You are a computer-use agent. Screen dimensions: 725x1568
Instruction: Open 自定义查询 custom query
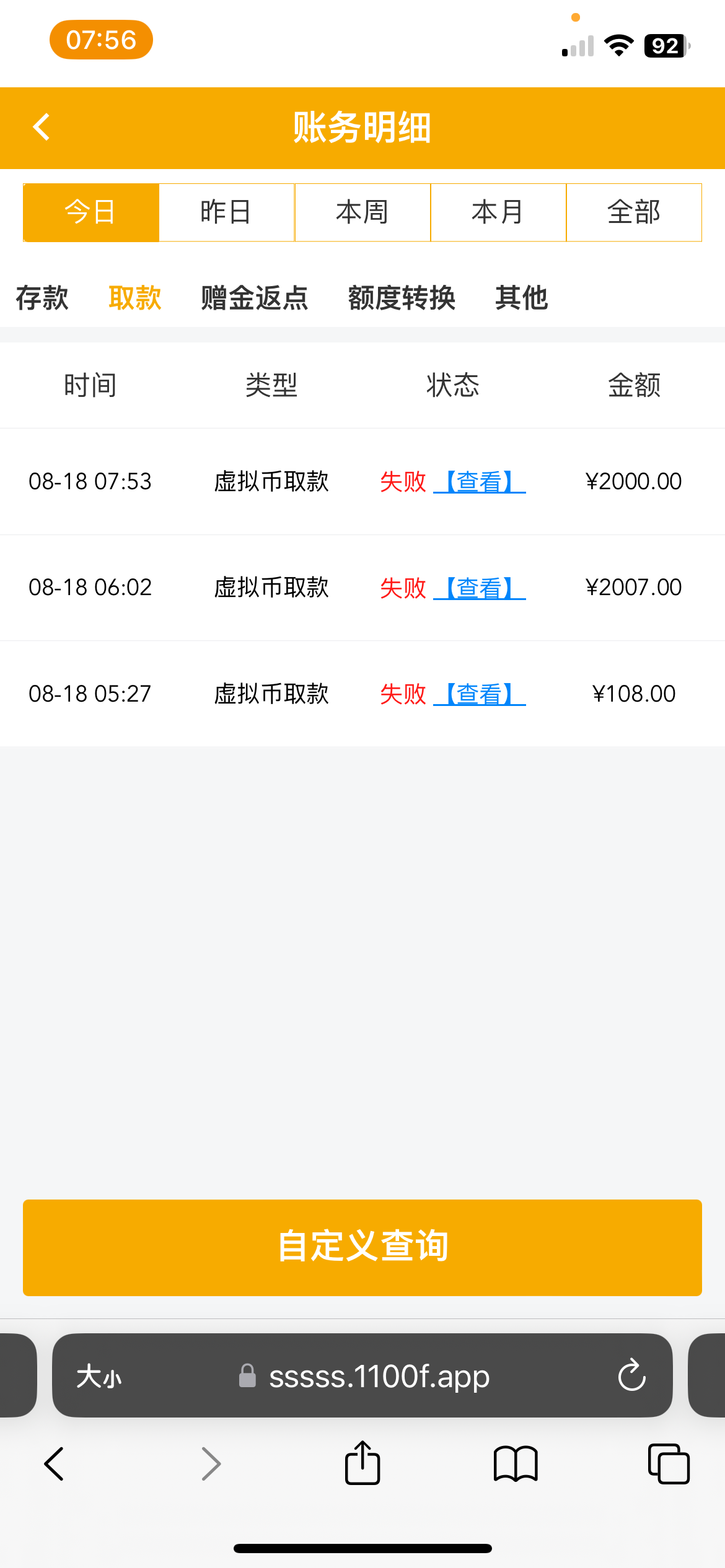pos(362,1247)
